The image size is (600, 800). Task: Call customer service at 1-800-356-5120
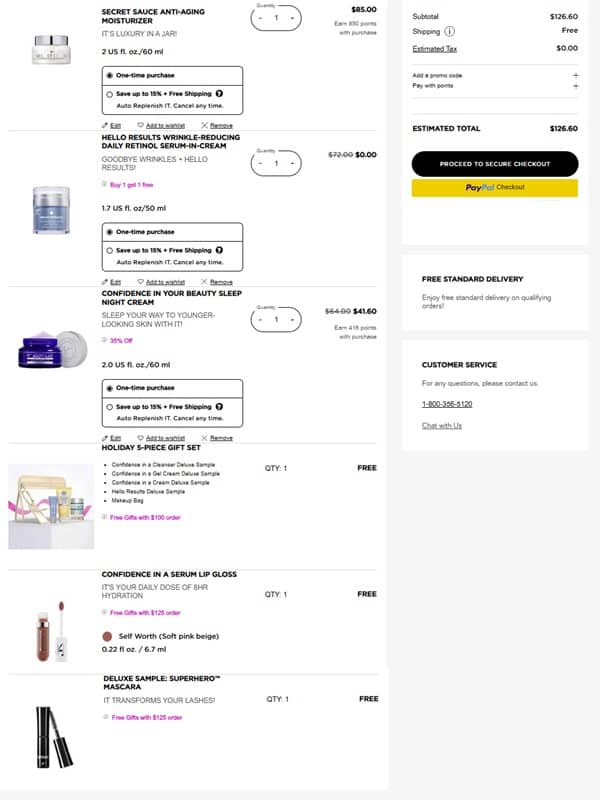447,404
